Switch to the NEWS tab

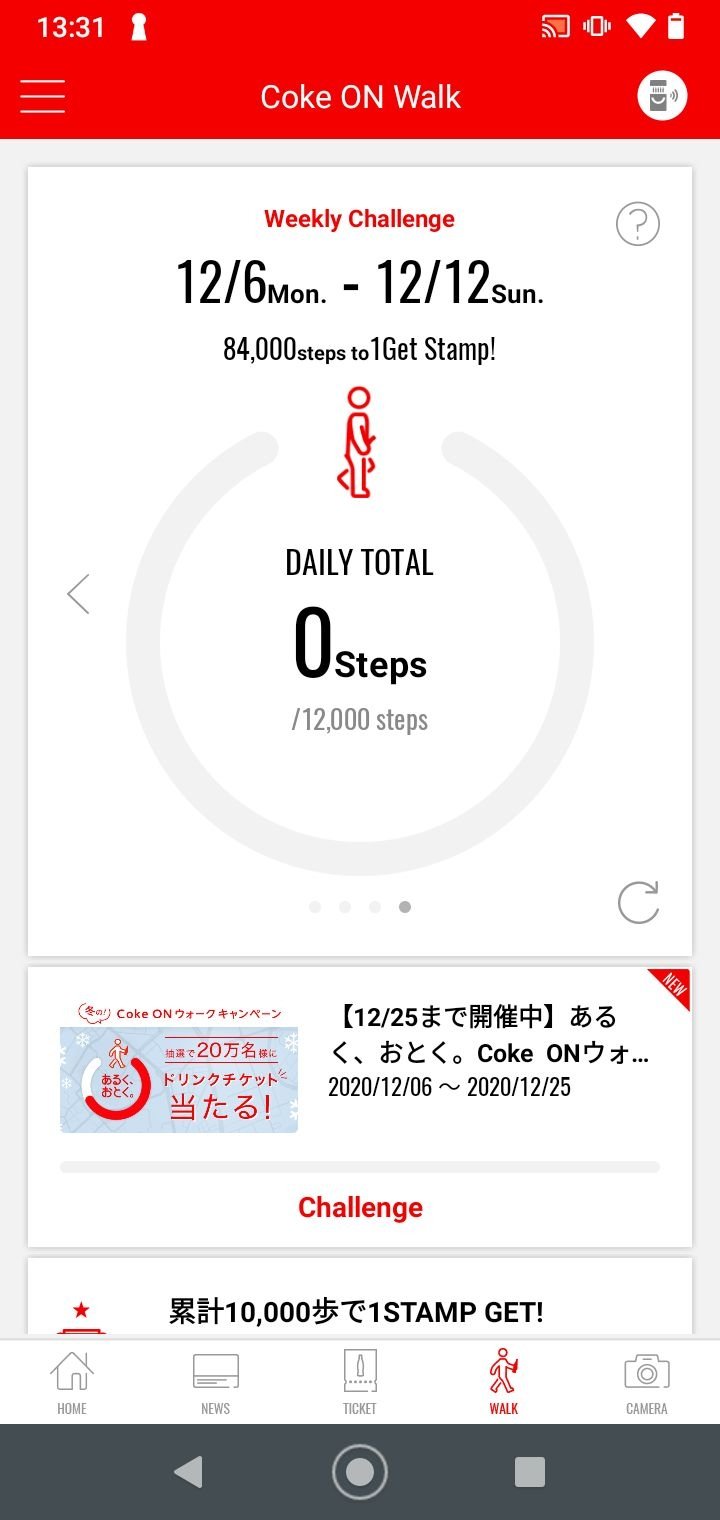click(216, 1383)
